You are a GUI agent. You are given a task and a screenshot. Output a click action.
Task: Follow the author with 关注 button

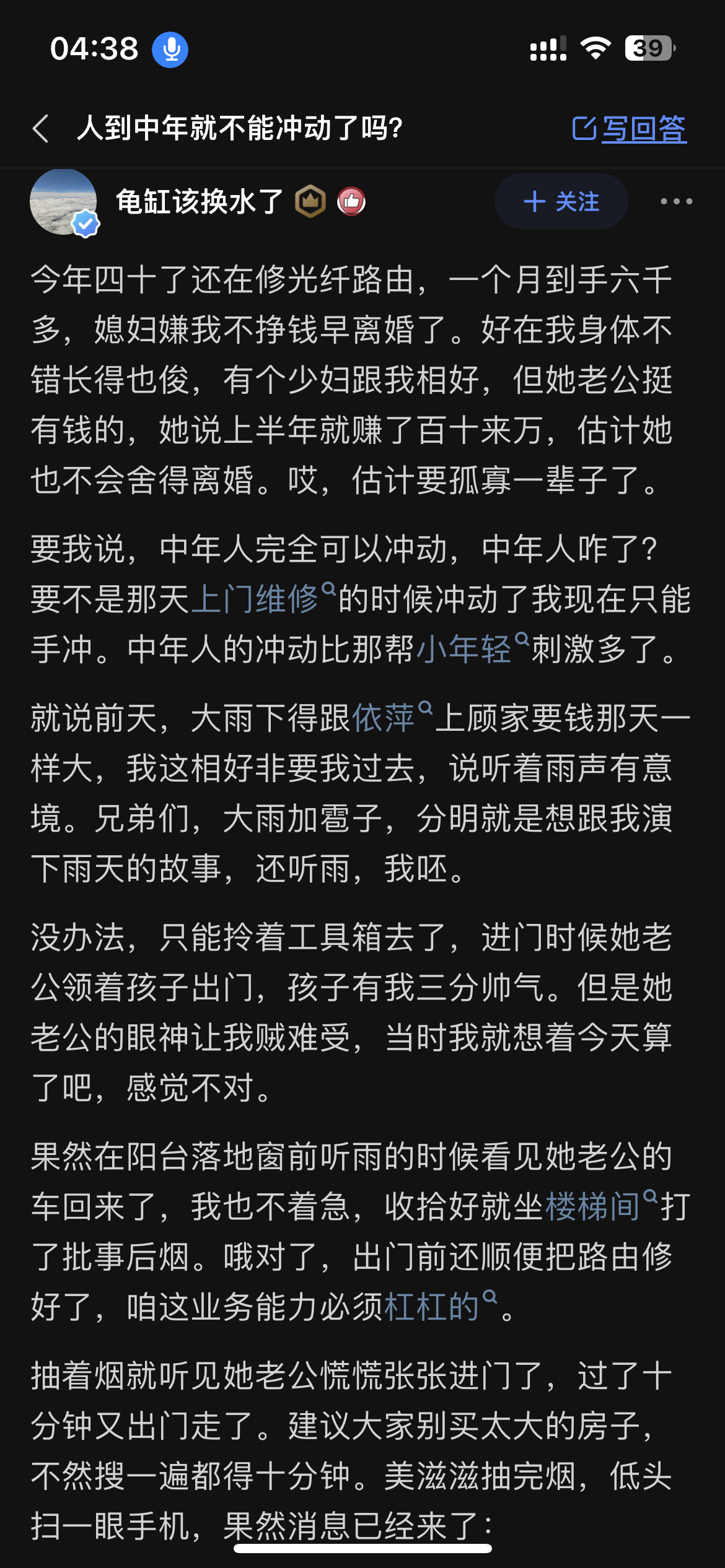coord(561,202)
